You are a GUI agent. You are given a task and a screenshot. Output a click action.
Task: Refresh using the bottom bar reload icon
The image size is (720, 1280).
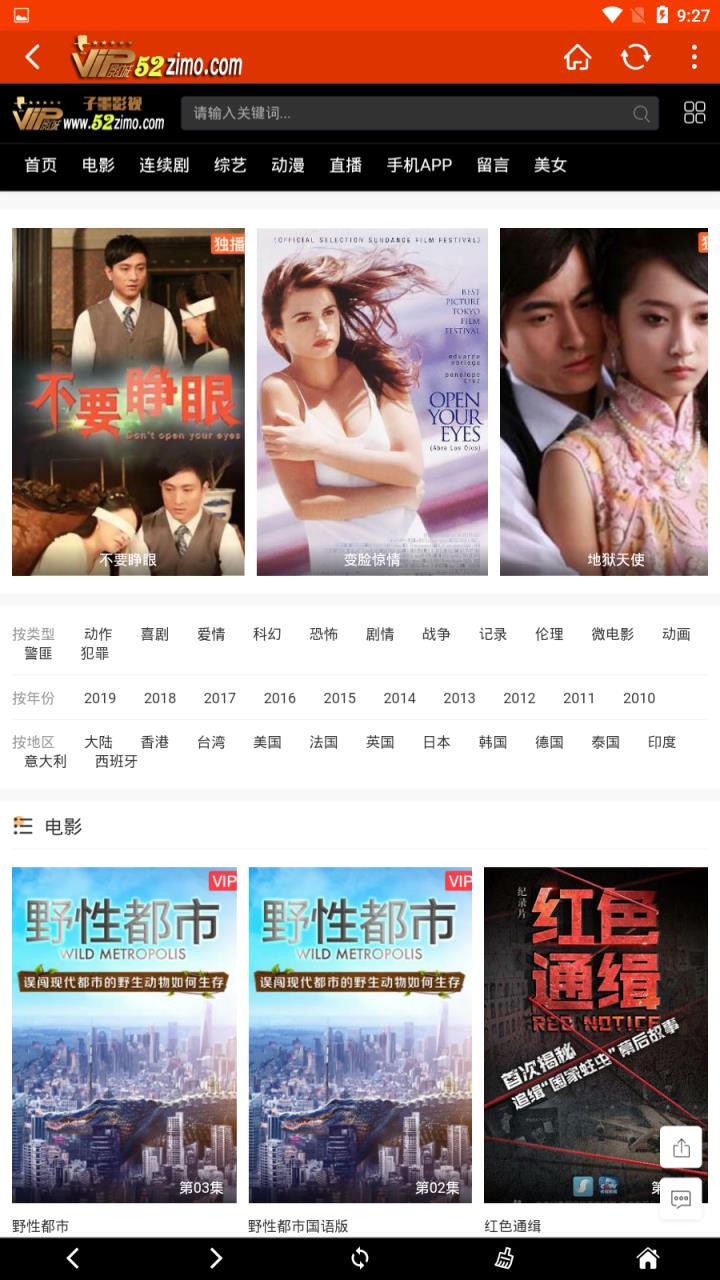click(x=360, y=1258)
